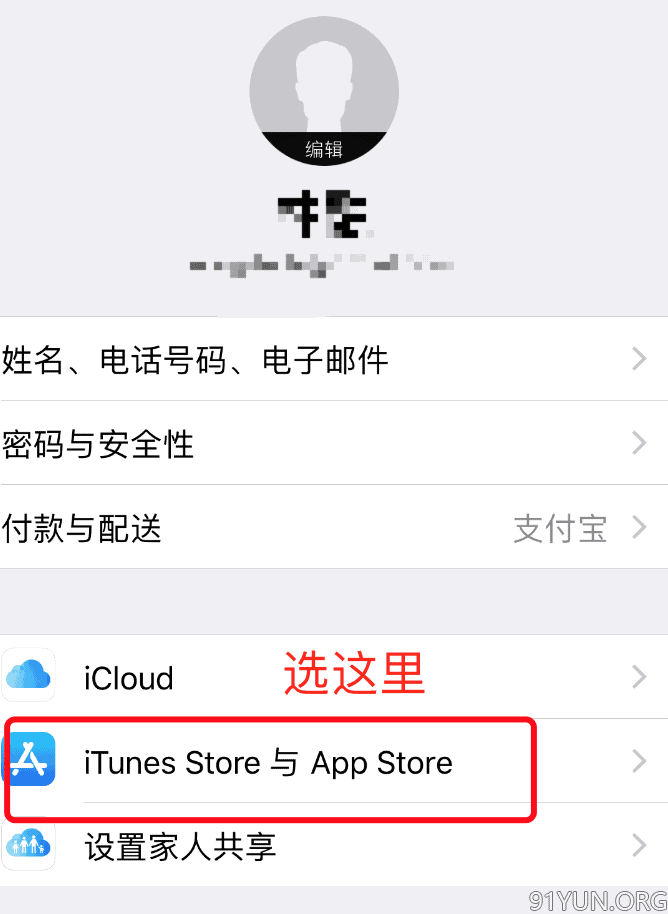Tap 编辑 on the profile photo
The image size is (668, 914).
point(324,150)
